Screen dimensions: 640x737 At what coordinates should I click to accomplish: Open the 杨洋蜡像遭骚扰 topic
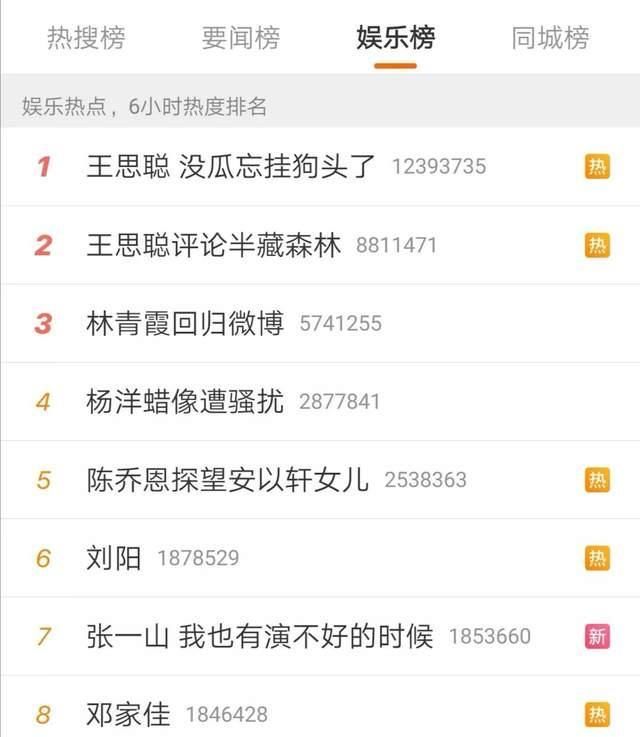click(x=185, y=402)
